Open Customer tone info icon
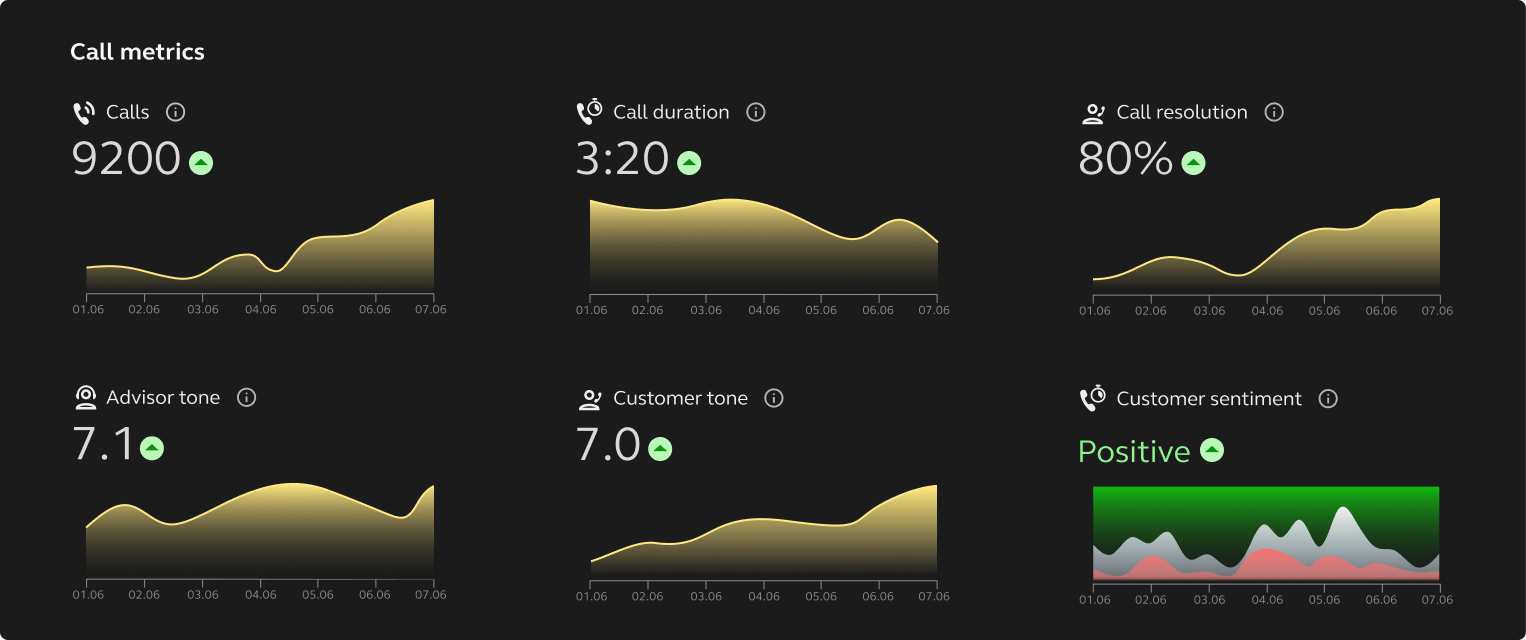 [x=774, y=398]
